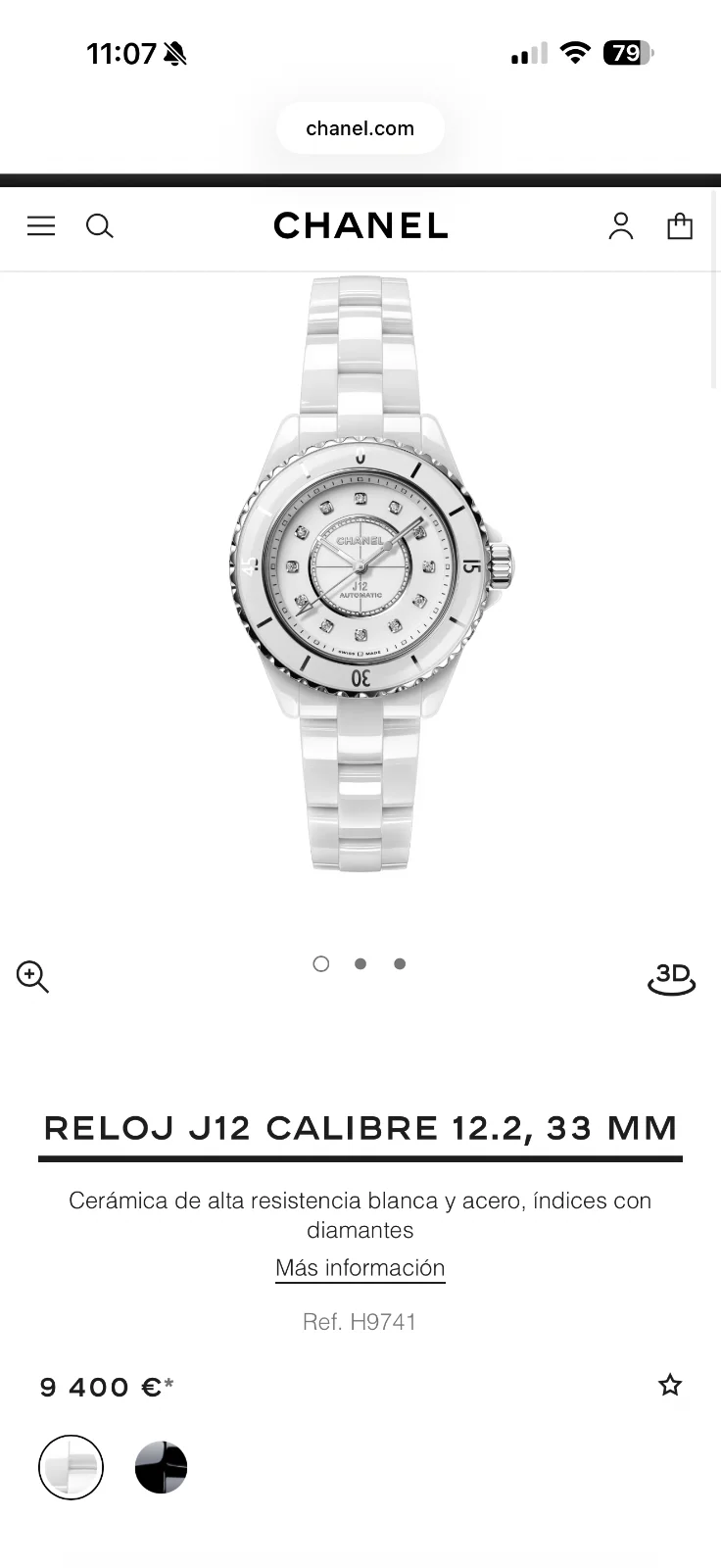Open the account profile icon

click(621, 226)
